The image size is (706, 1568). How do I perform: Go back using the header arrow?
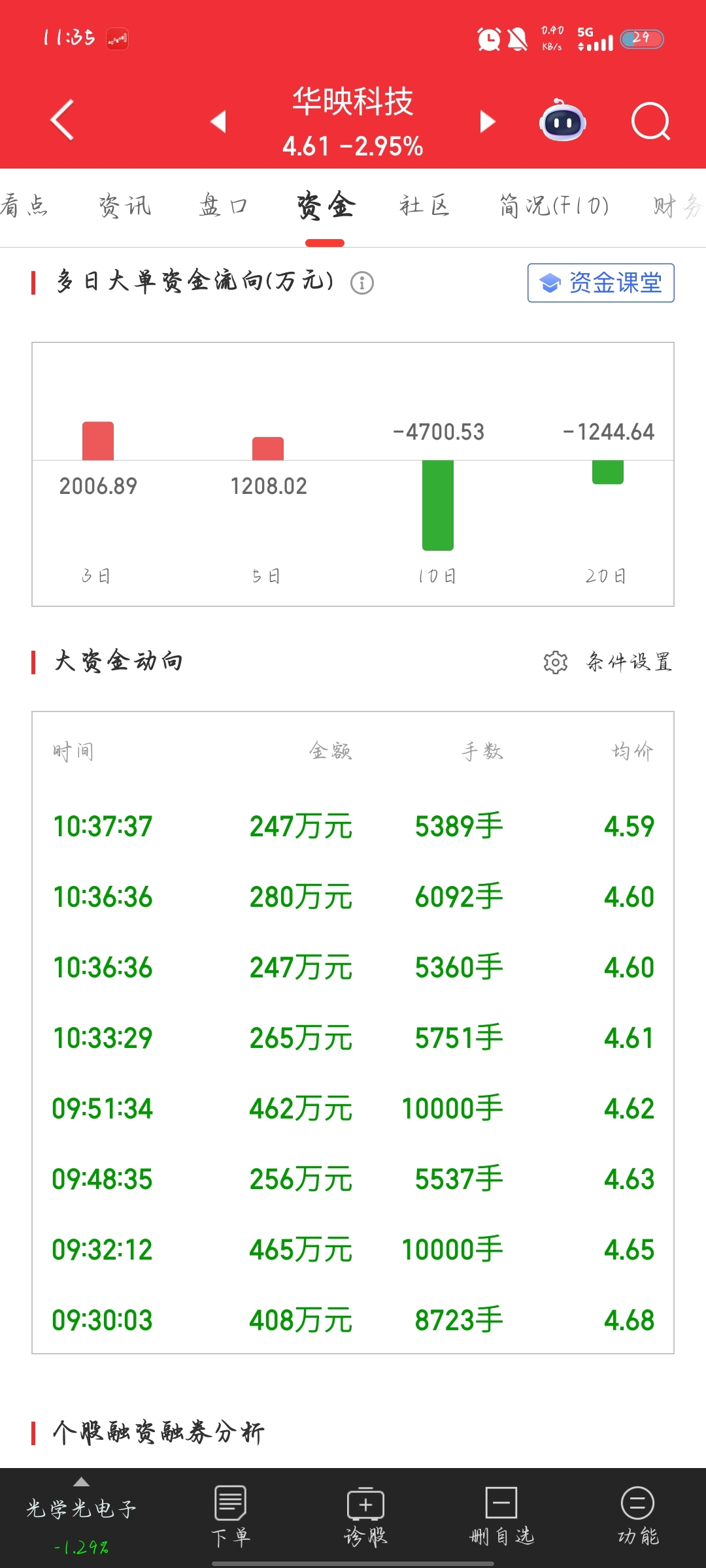[62, 120]
